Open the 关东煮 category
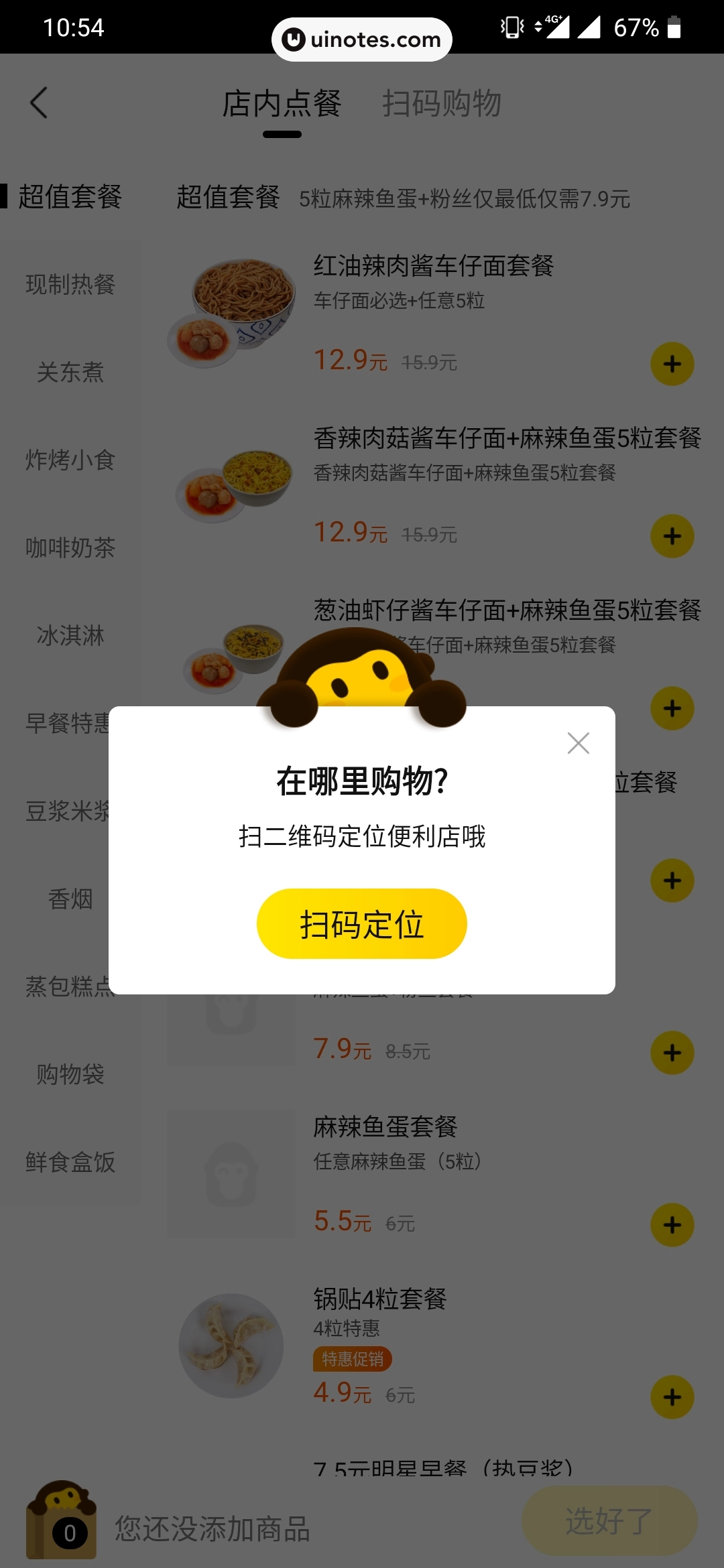 point(70,373)
